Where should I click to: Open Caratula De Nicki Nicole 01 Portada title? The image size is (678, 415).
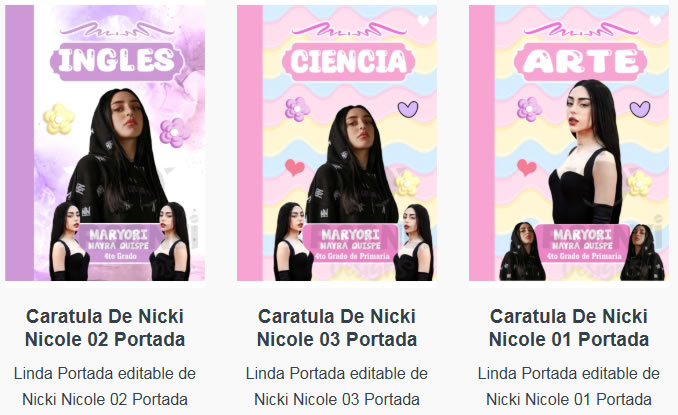point(569,327)
